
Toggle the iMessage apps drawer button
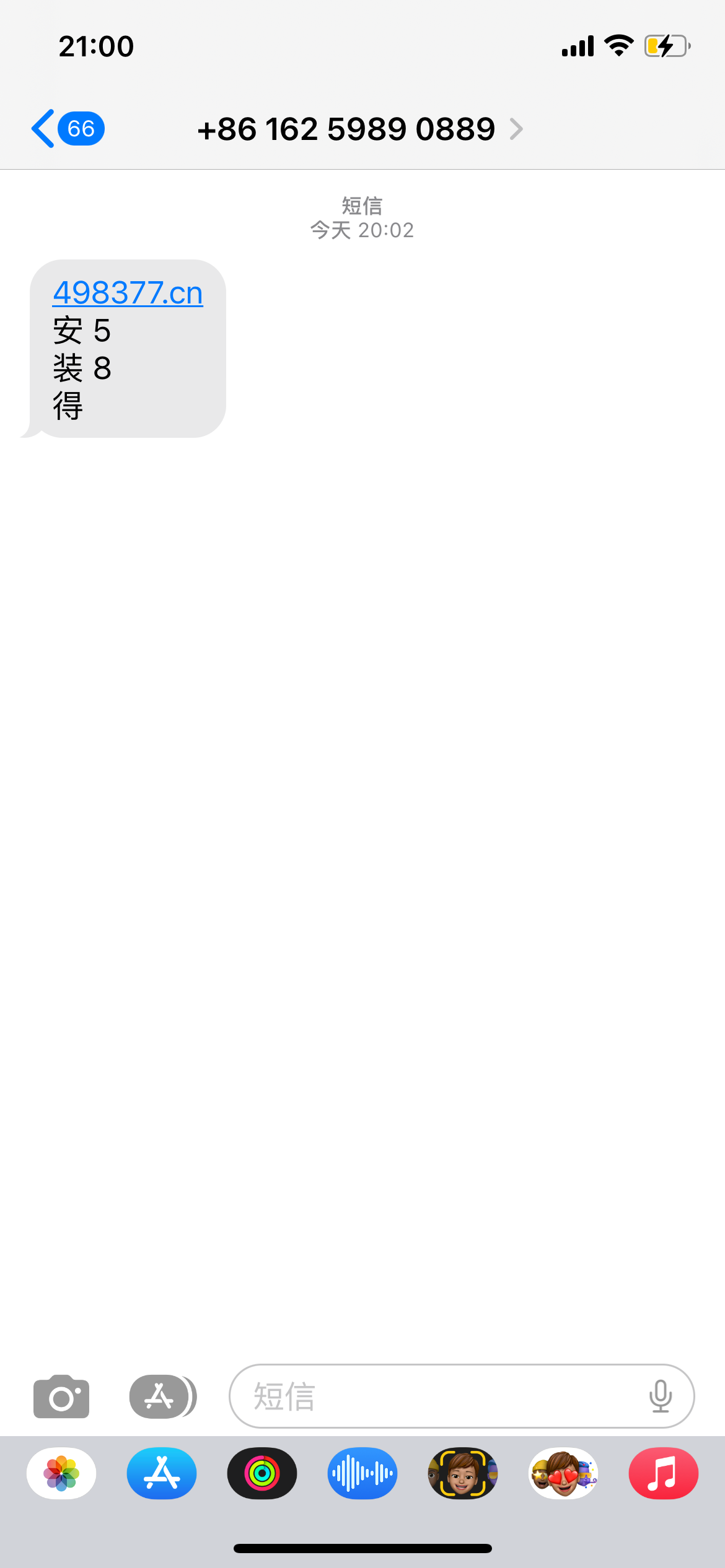(x=162, y=1396)
